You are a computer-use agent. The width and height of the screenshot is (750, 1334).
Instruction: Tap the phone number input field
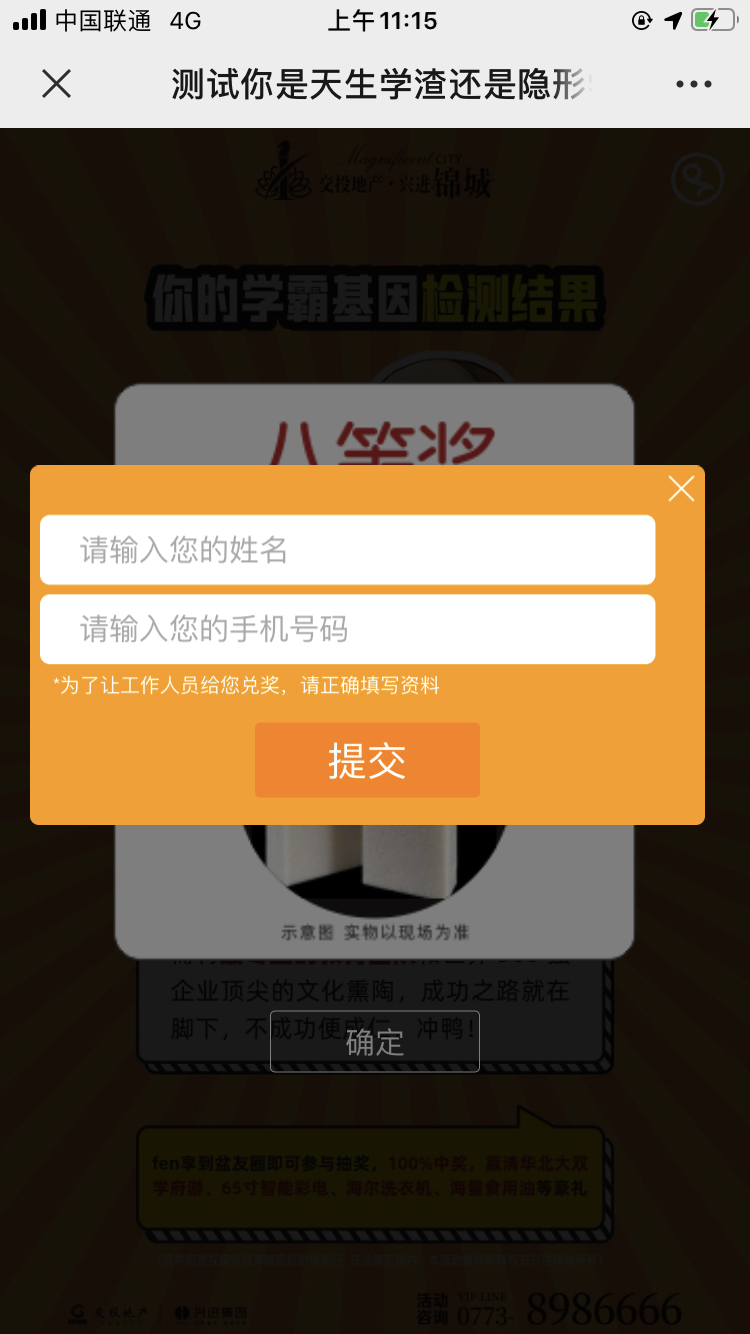point(347,629)
